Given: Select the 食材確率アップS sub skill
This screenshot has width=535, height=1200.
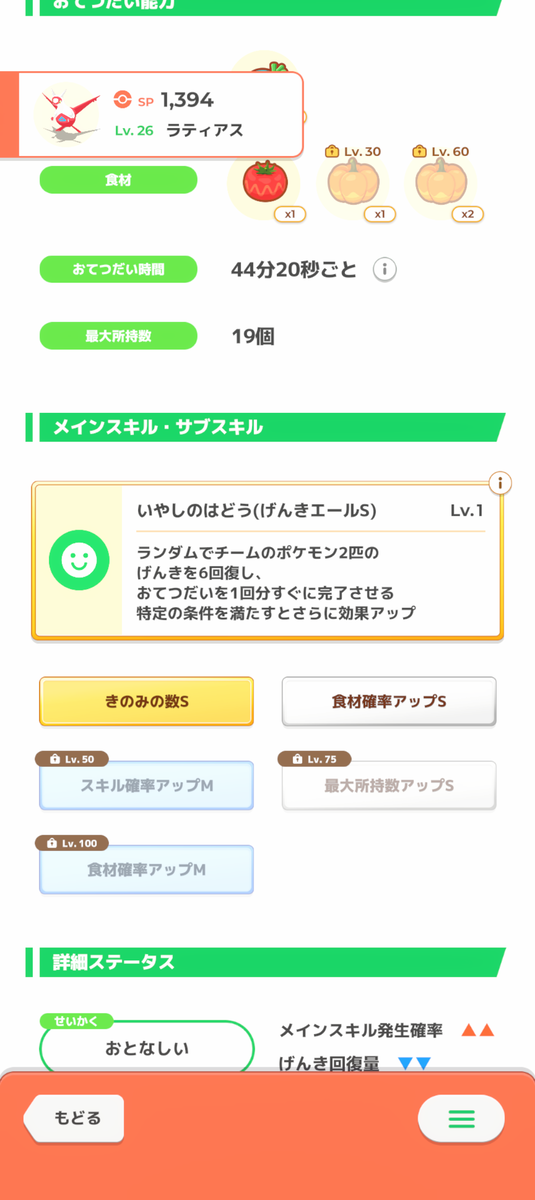Looking at the screenshot, I should pos(389,702).
